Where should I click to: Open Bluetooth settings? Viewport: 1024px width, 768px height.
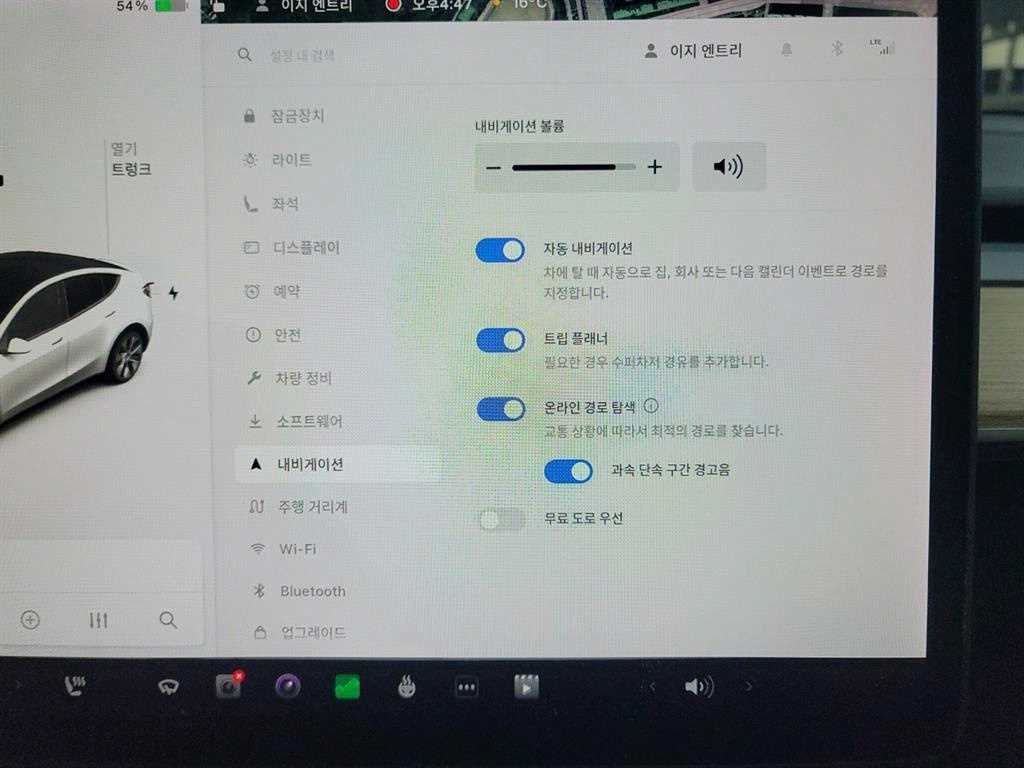click(x=311, y=591)
